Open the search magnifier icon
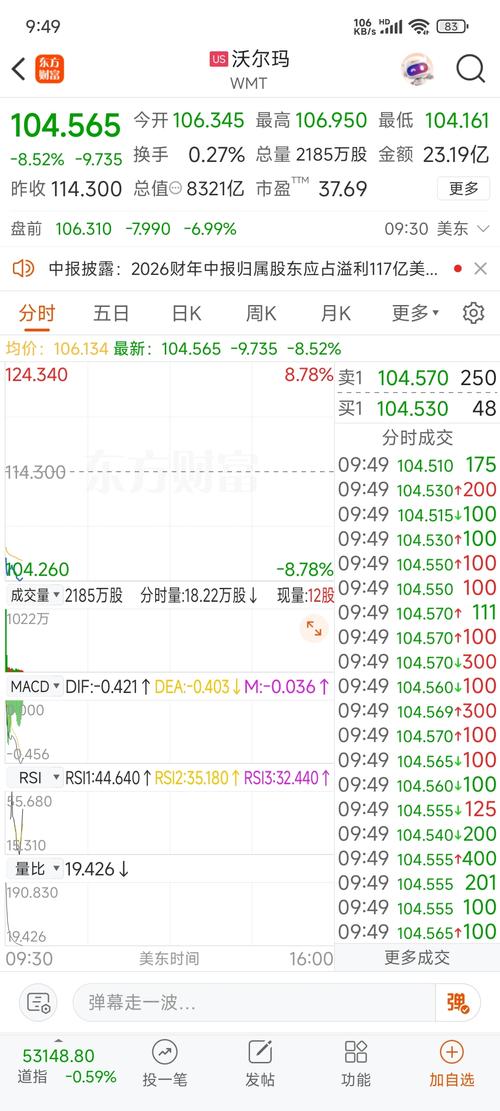Screen dimensions: 500x1111 tap(470, 69)
